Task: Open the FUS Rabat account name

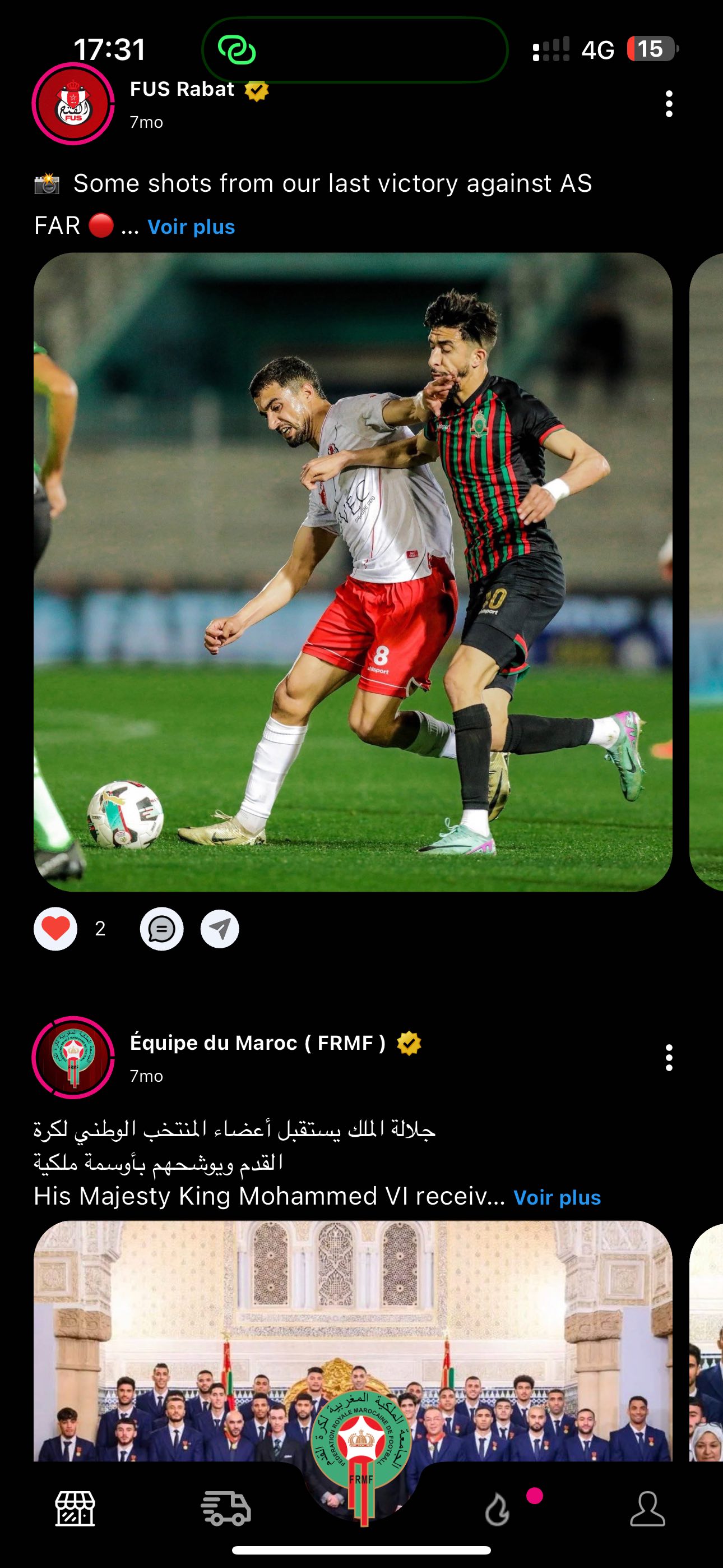Action: point(182,89)
